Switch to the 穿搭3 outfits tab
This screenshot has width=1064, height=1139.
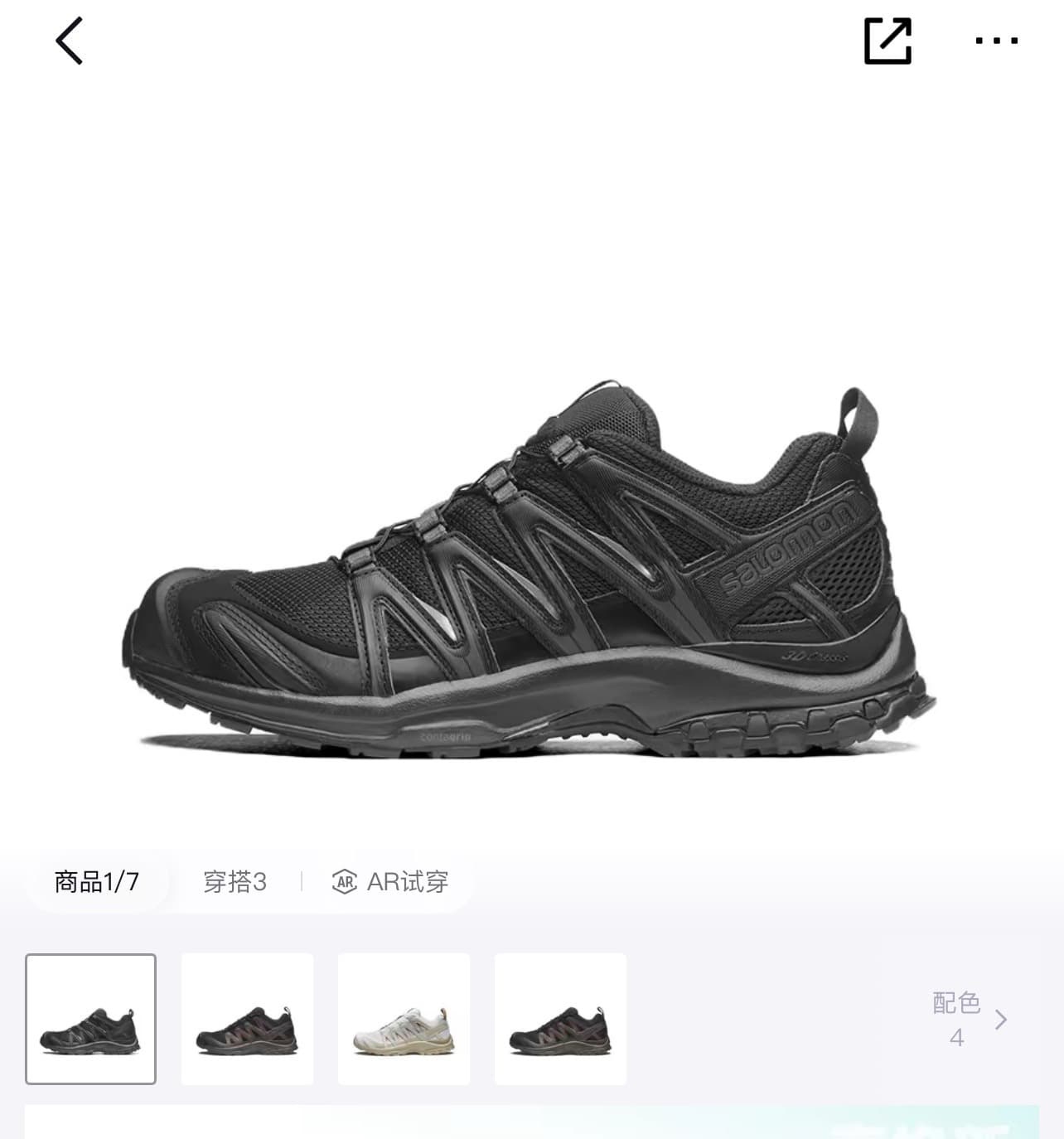235,881
